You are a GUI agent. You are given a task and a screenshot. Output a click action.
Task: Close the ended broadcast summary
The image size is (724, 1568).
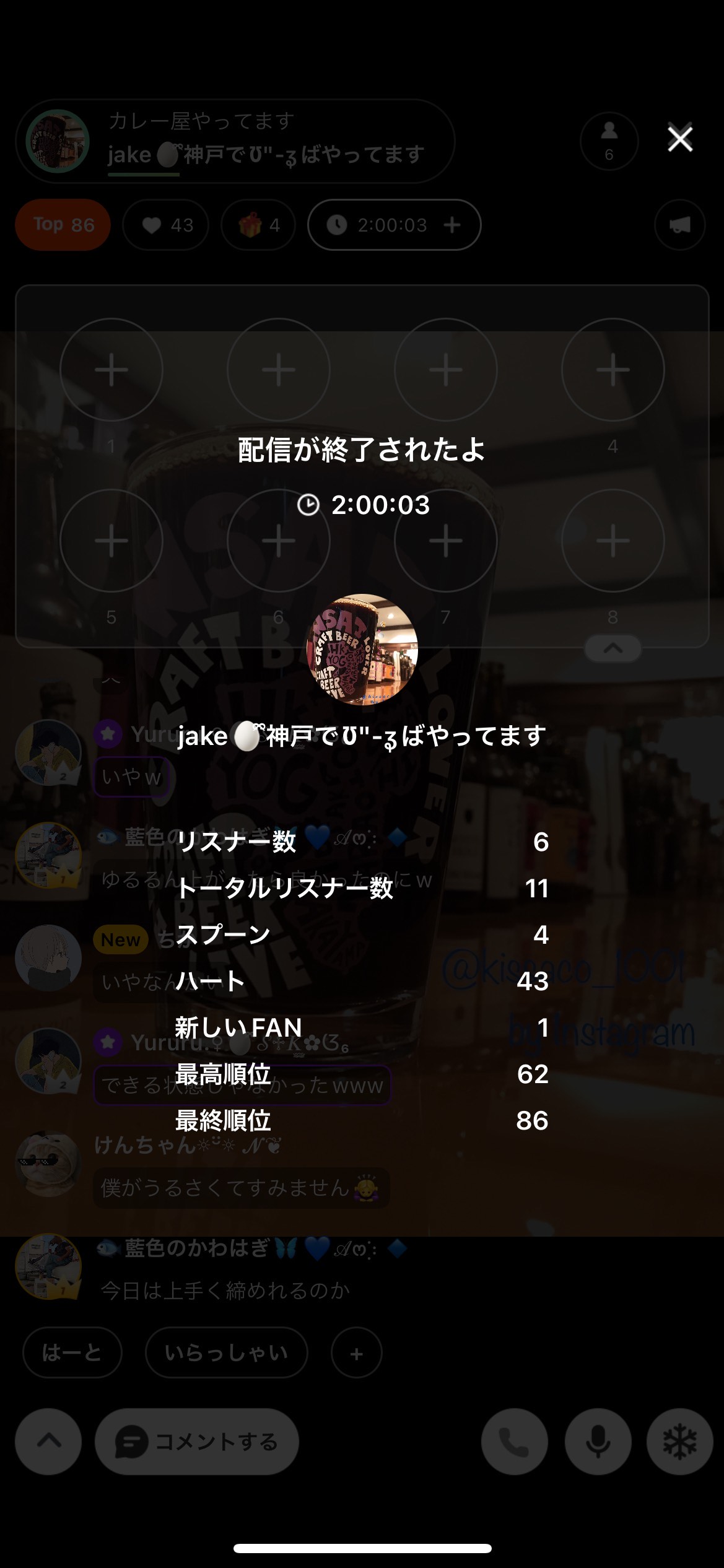pos(679,139)
